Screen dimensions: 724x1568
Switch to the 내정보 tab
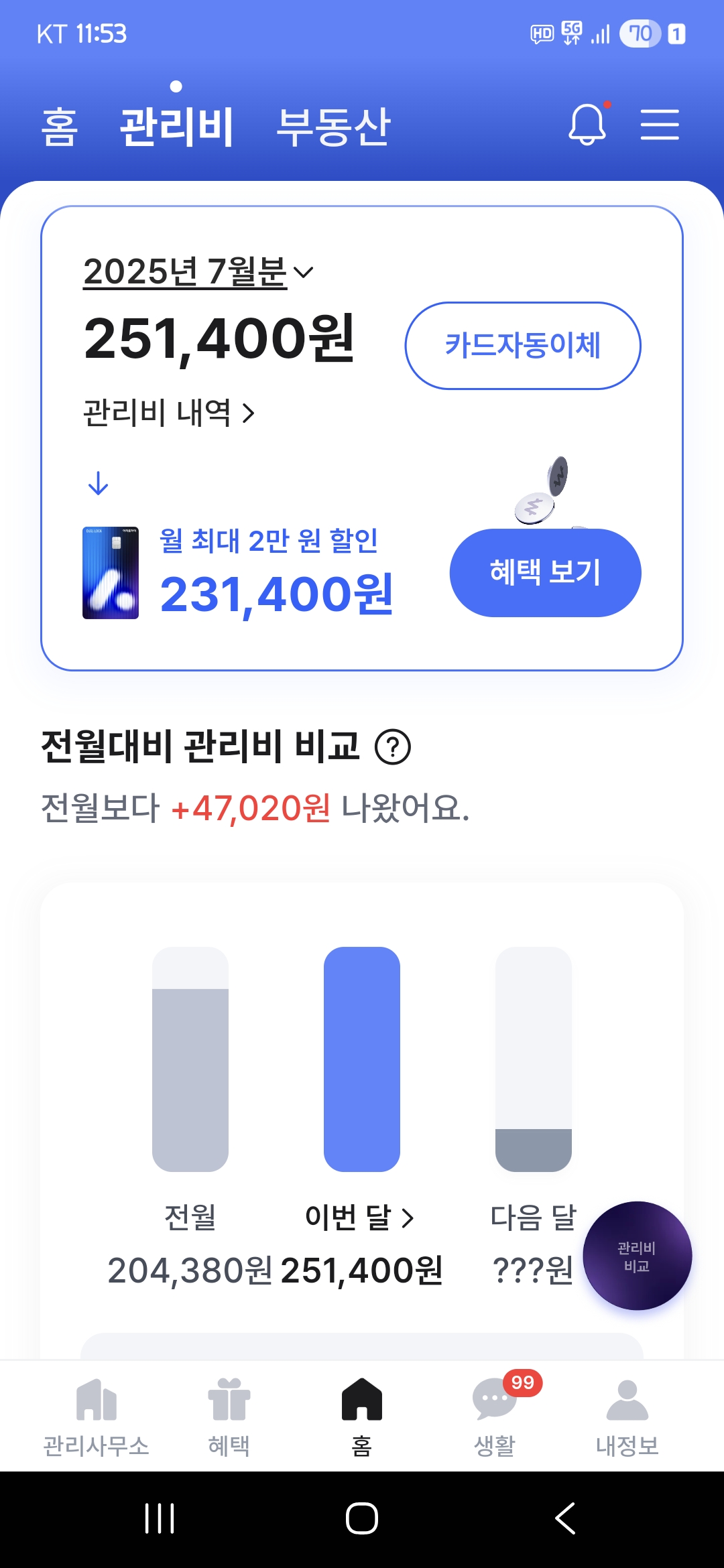tap(627, 1417)
